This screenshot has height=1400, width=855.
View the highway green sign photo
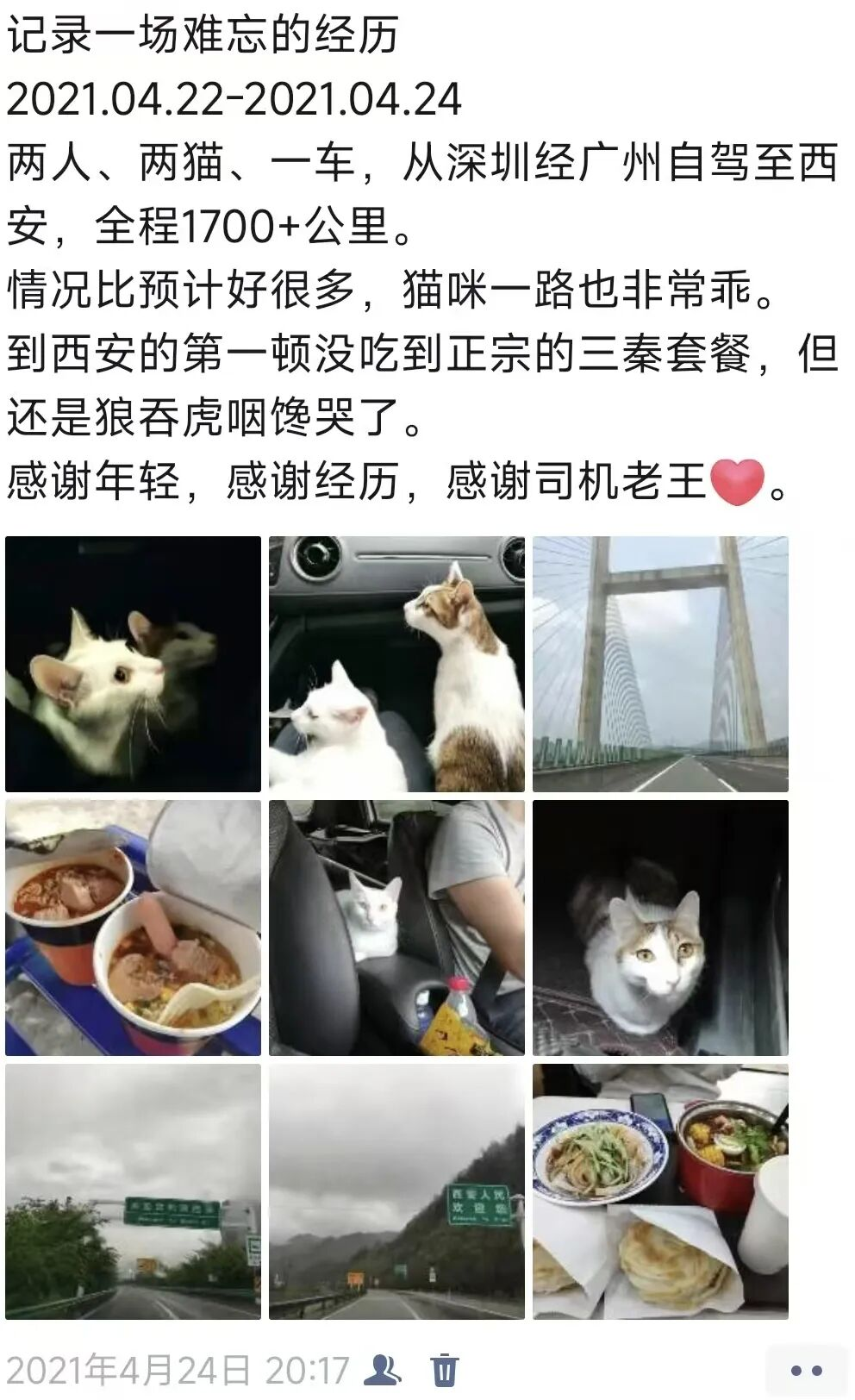(133, 1191)
